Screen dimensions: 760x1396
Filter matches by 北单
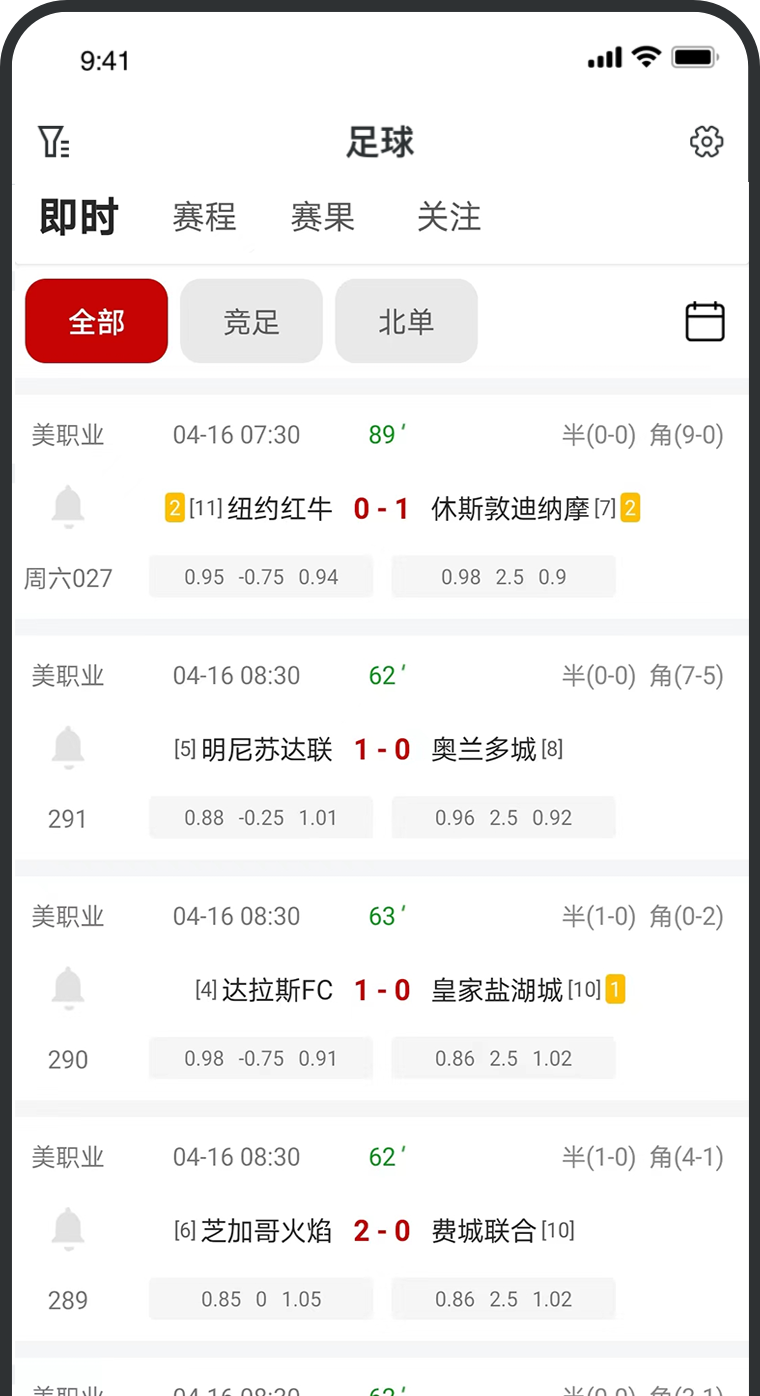click(x=407, y=321)
